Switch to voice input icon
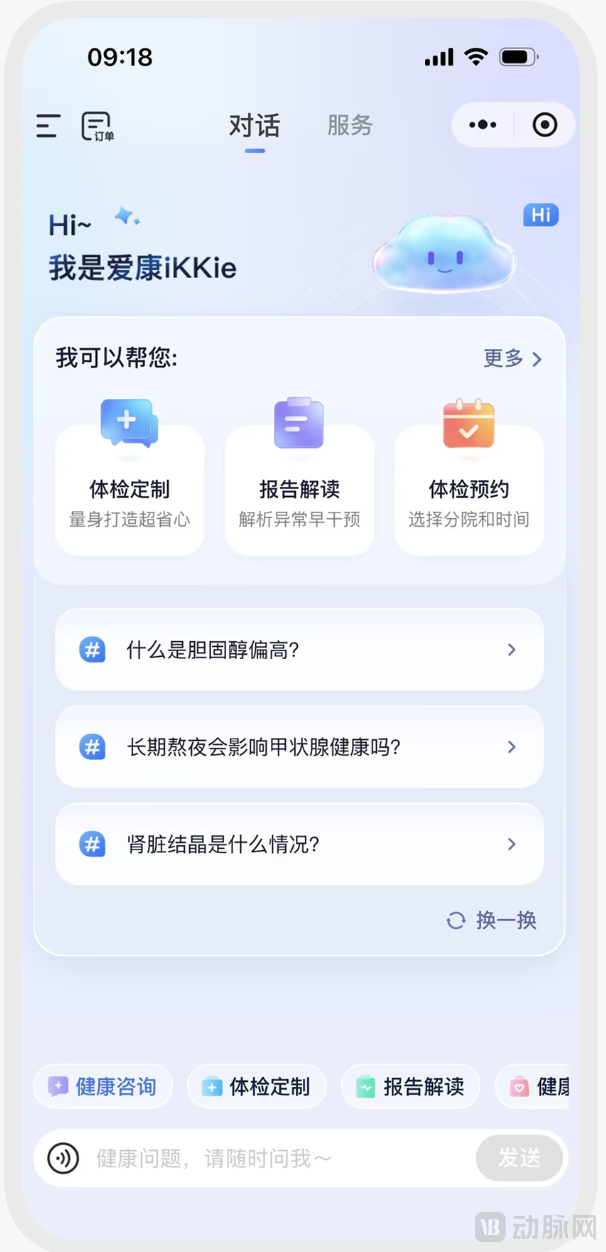Viewport: 606px width, 1252px height. point(63,1158)
